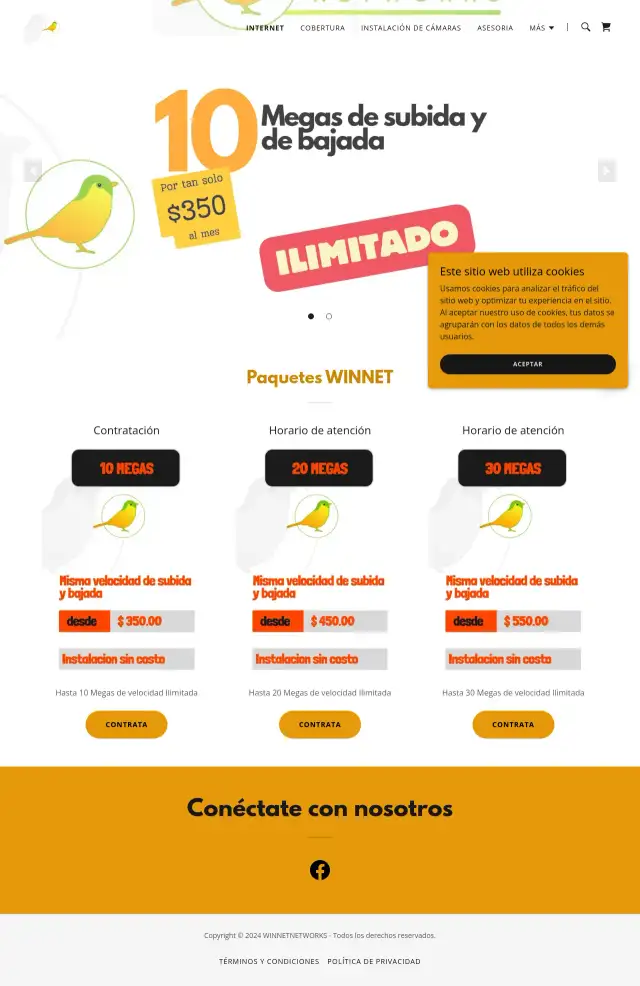640x986 pixels.
Task: Tap Contrata under 20 Megas package
Action: pos(320,724)
